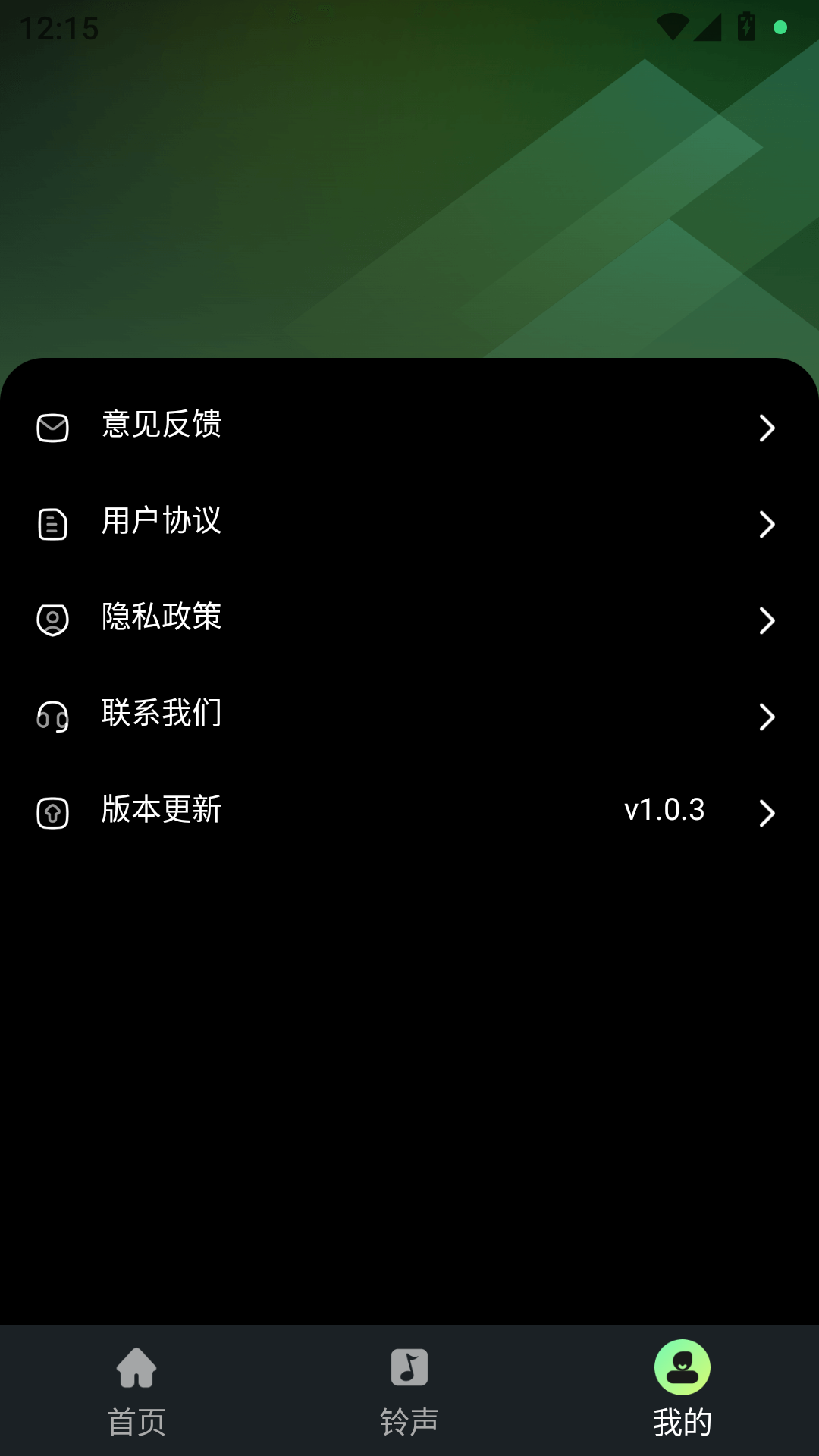Expand the 意见反馈 row chevron

click(x=767, y=427)
